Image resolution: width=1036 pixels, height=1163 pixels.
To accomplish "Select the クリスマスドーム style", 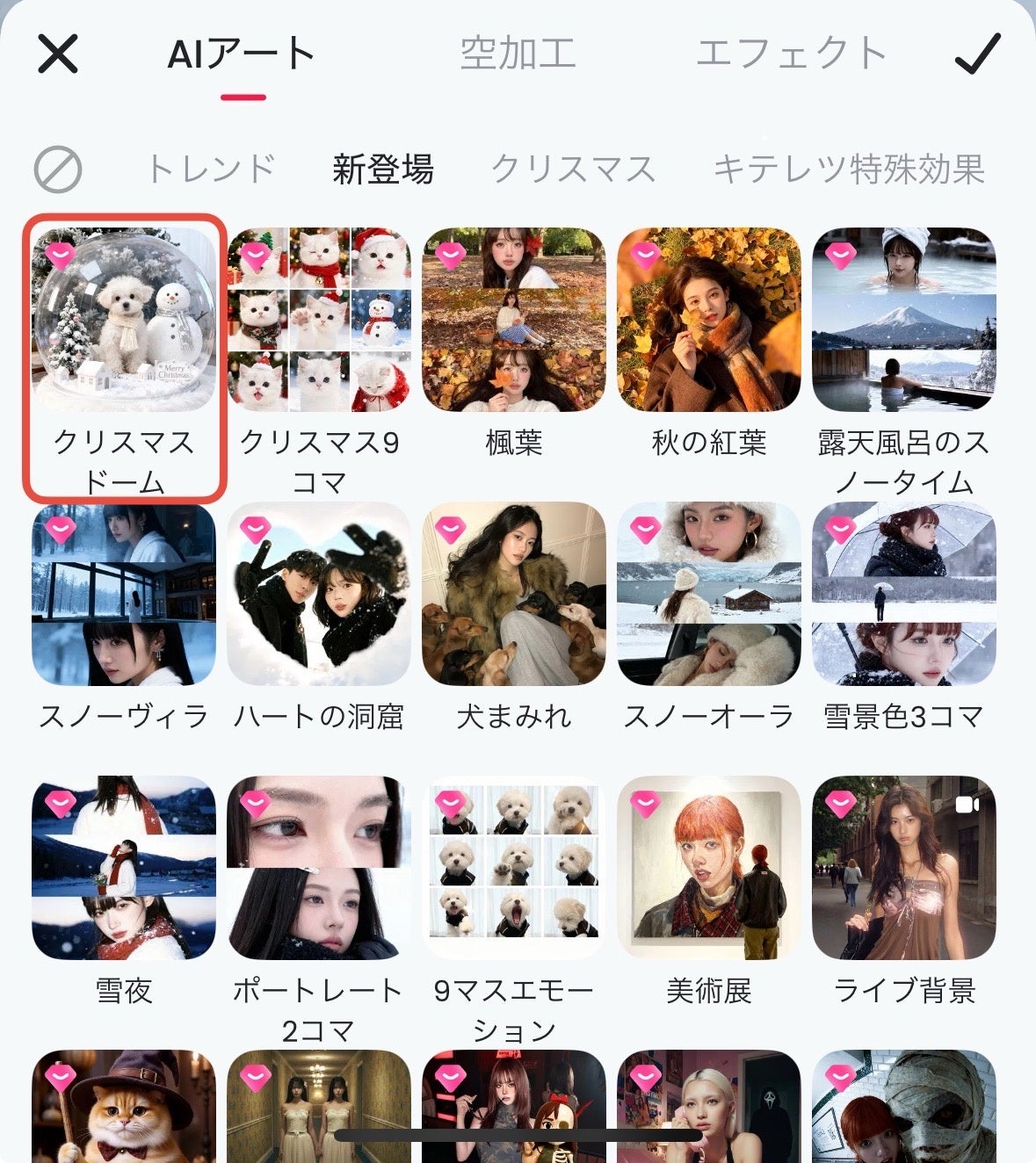I will coord(124,320).
